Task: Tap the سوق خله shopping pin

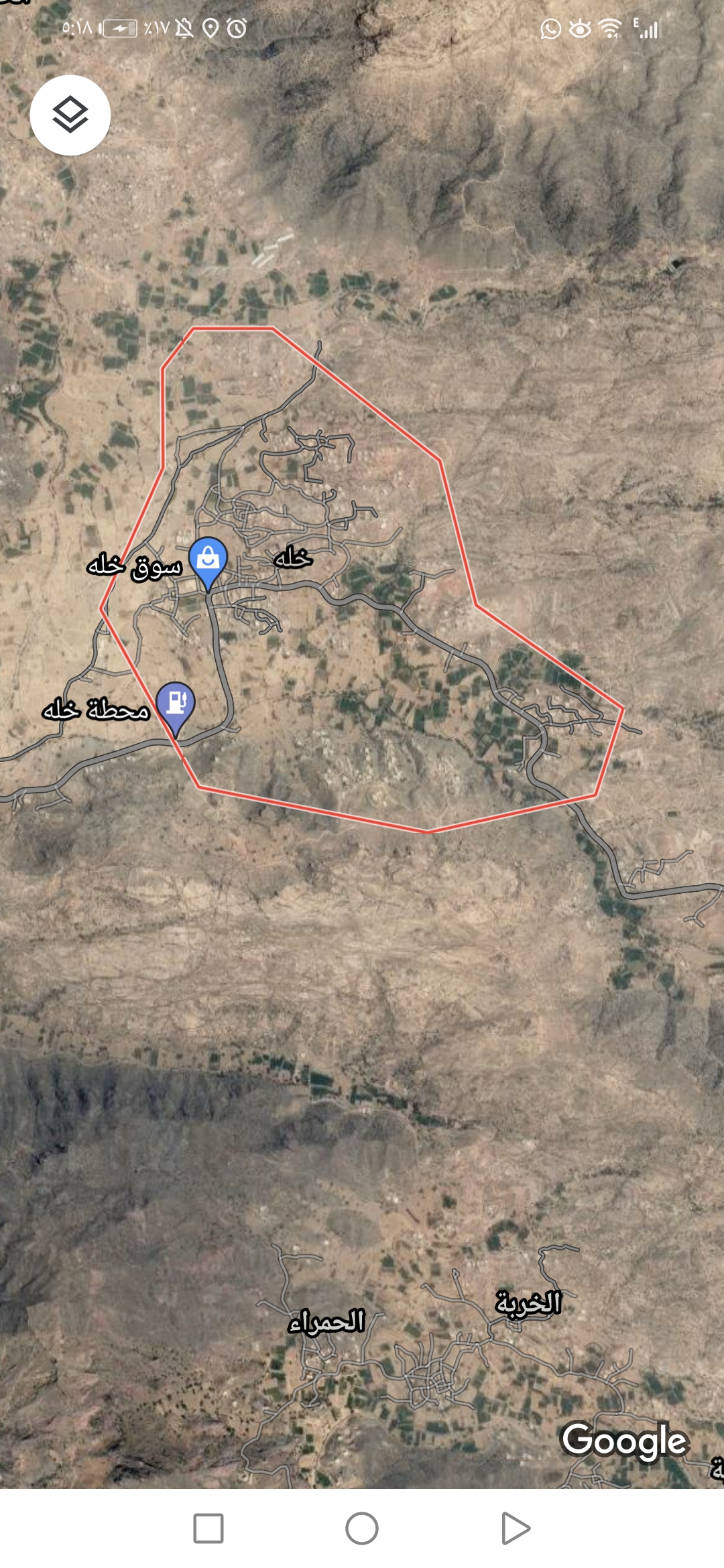Action: 208,560
